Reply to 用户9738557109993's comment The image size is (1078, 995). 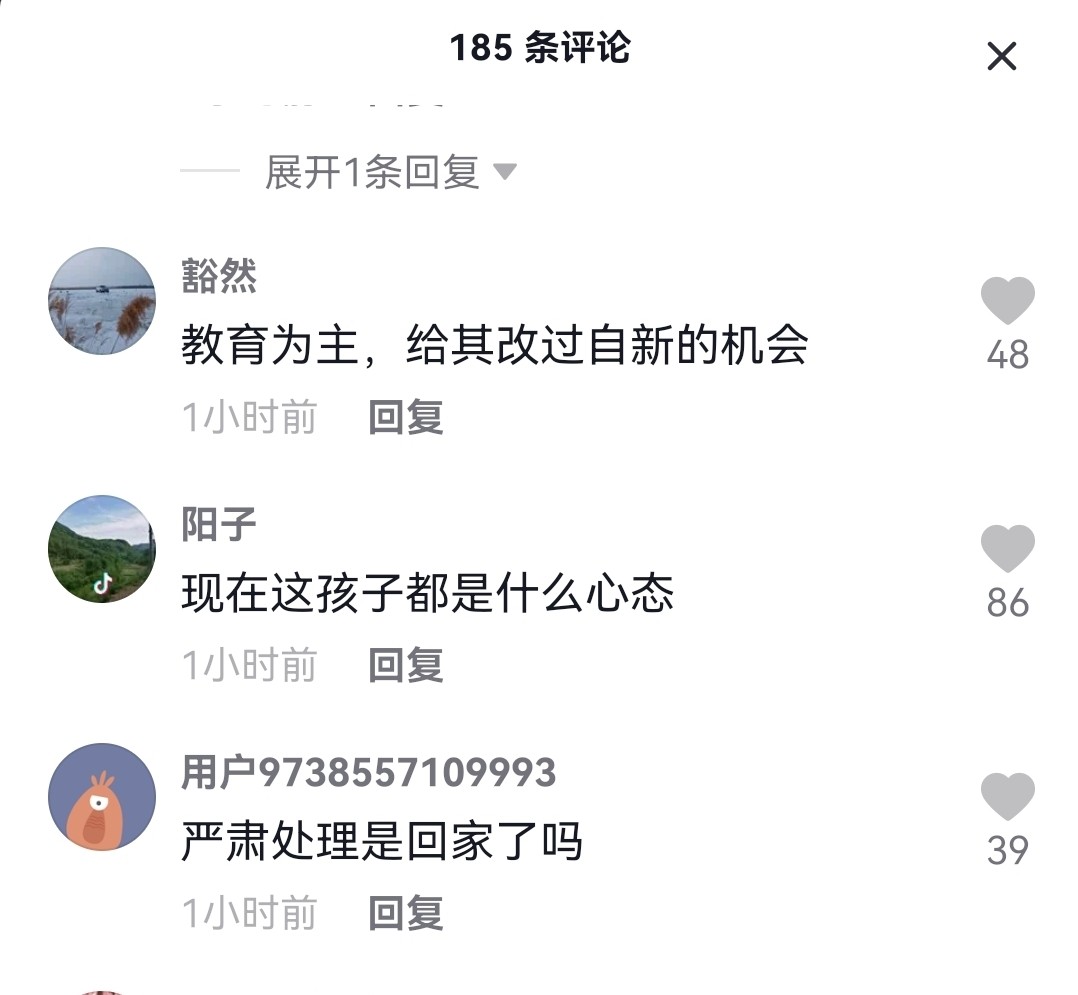click(405, 913)
